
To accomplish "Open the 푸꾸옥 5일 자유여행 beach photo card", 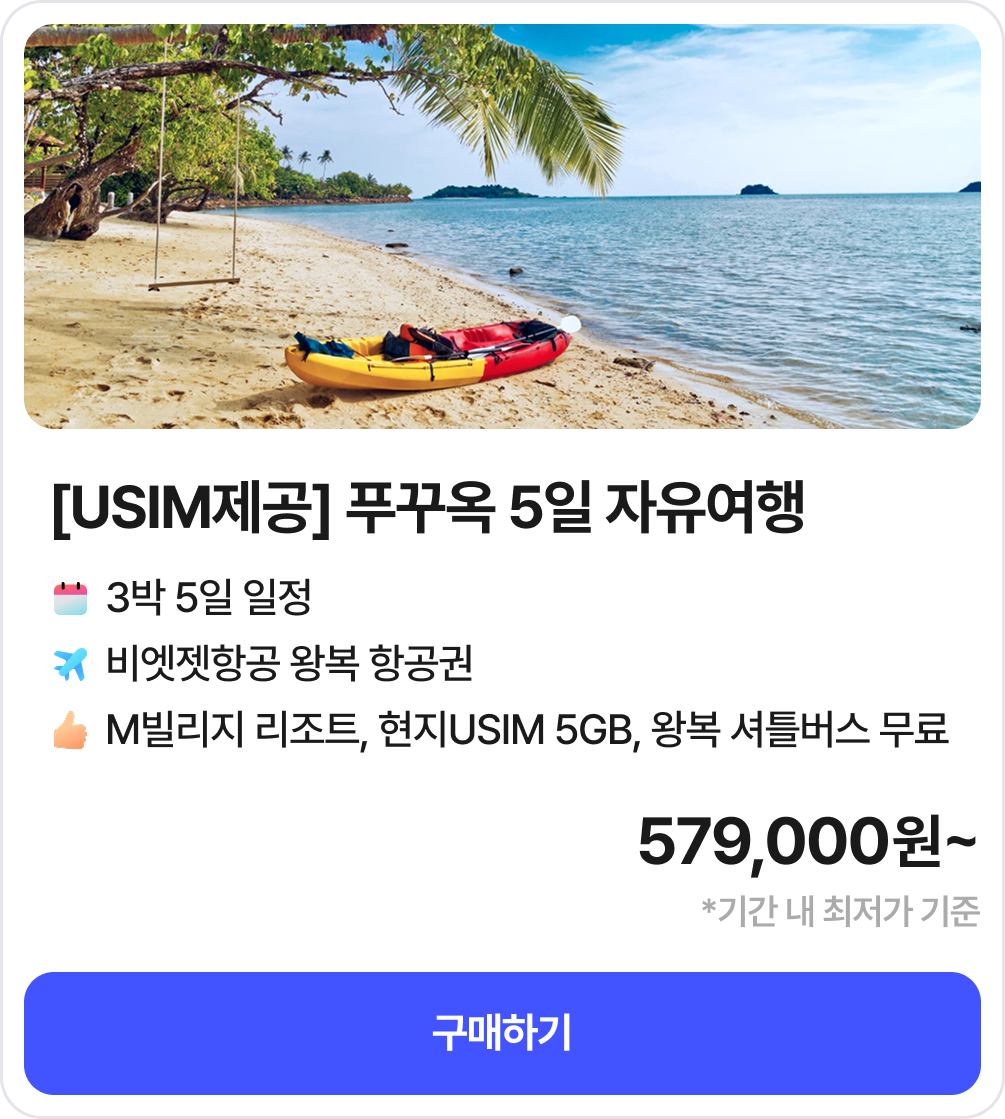I will click(x=502, y=227).
